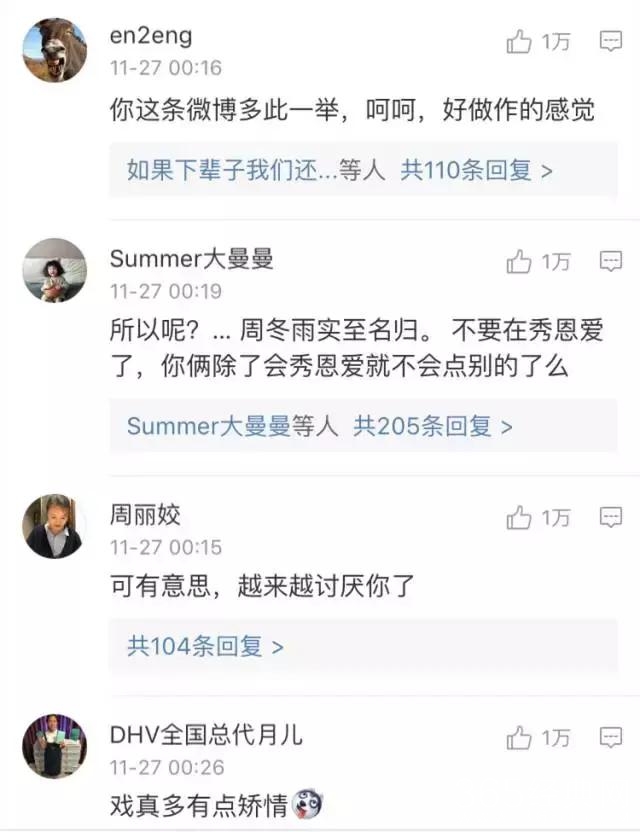Reply to en2eng's comment
The width and height of the screenshot is (640, 832).
pyautogui.click(x=611, y=41)
